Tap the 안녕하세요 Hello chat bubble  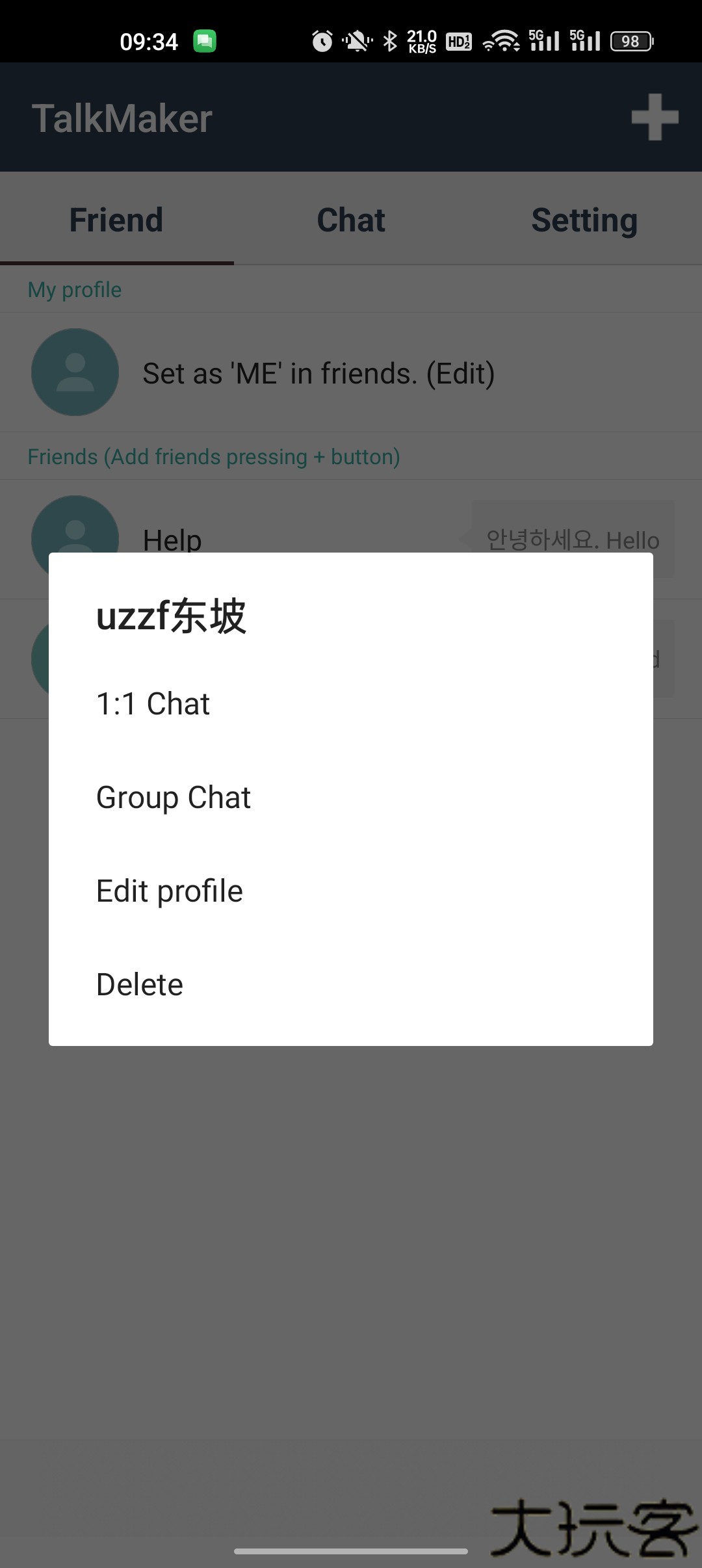click(x=572, y=538)
